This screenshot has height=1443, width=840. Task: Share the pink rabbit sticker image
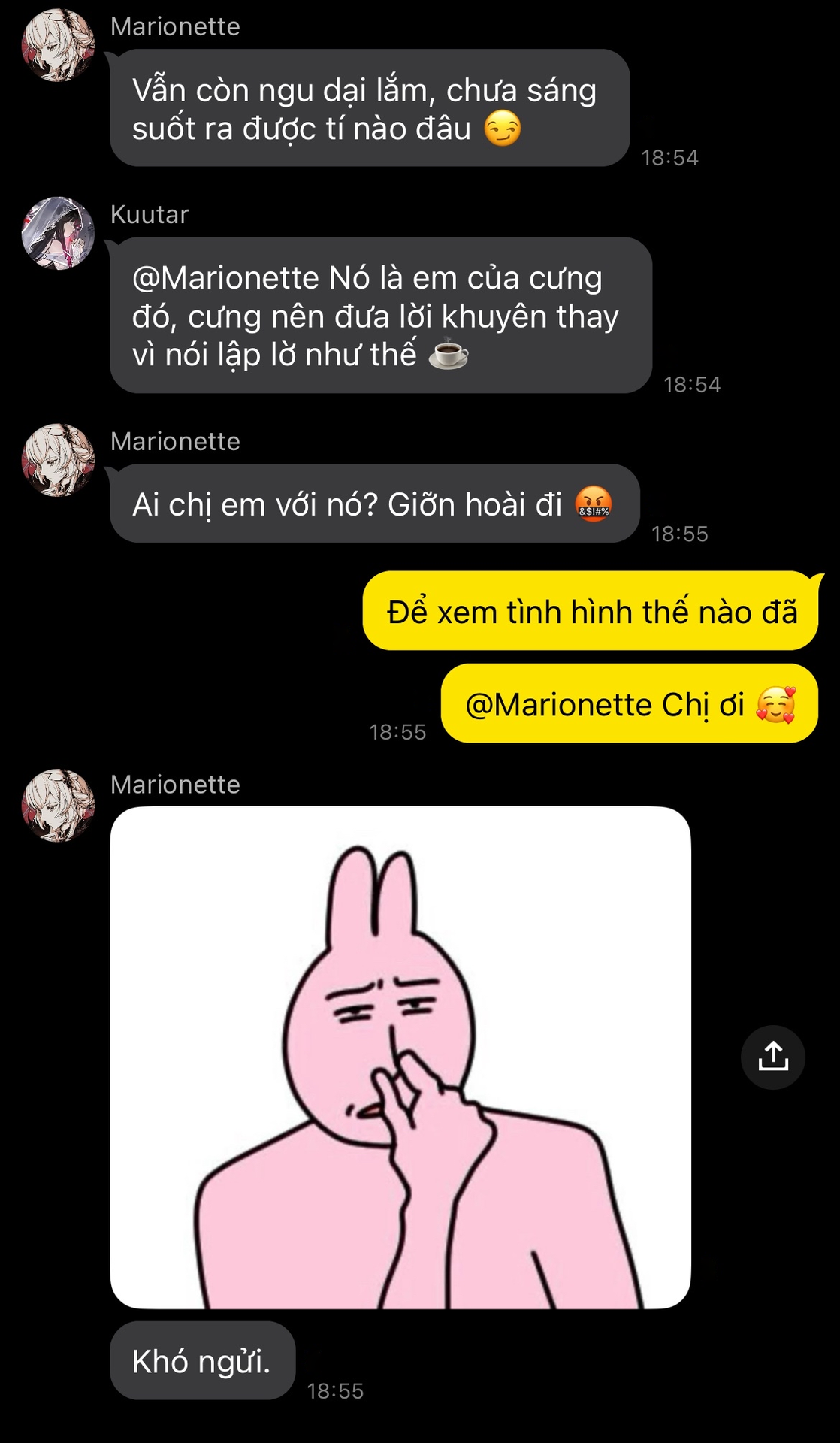pyautogui.click(x=772, y=1057)
